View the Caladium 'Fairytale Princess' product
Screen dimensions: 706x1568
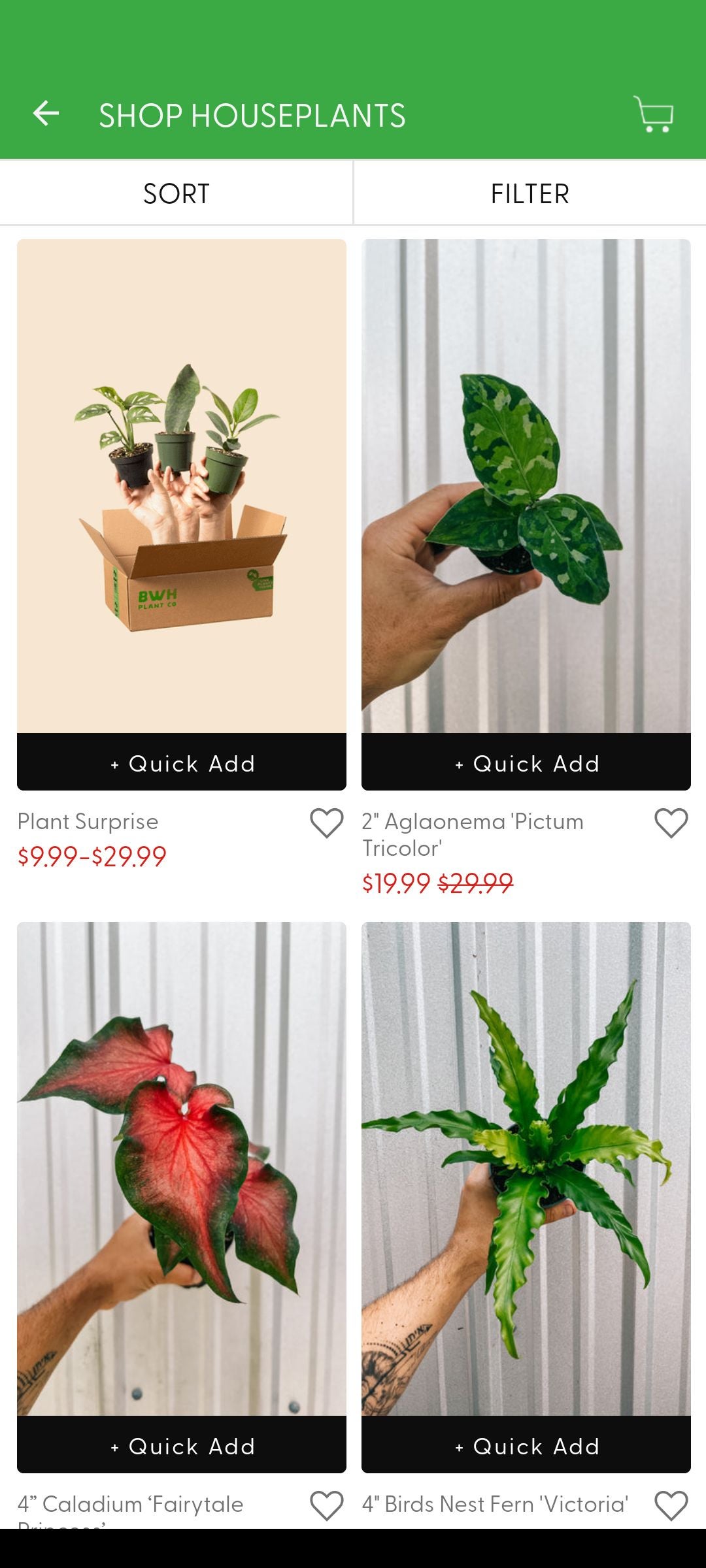182,1168
